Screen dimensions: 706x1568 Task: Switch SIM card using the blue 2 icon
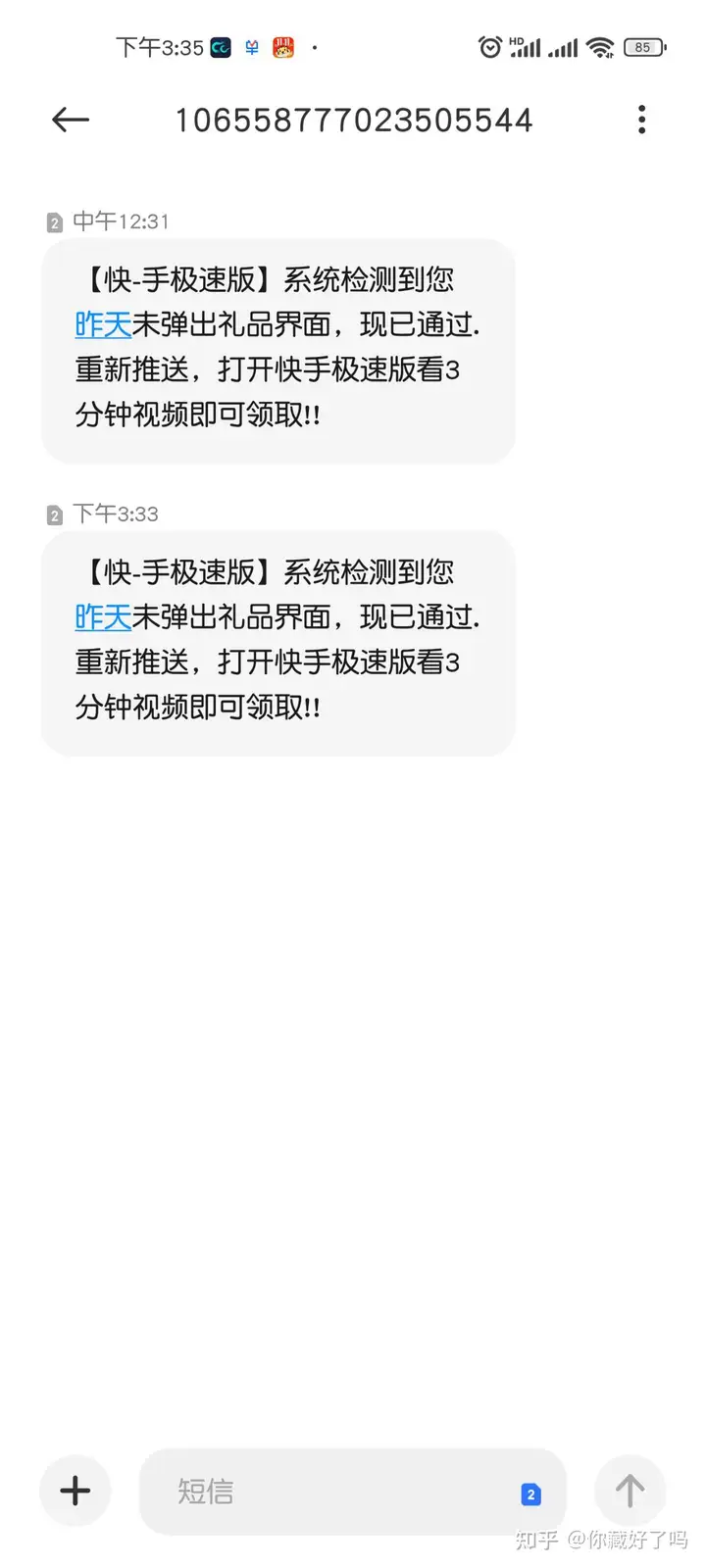(530, 1494)
